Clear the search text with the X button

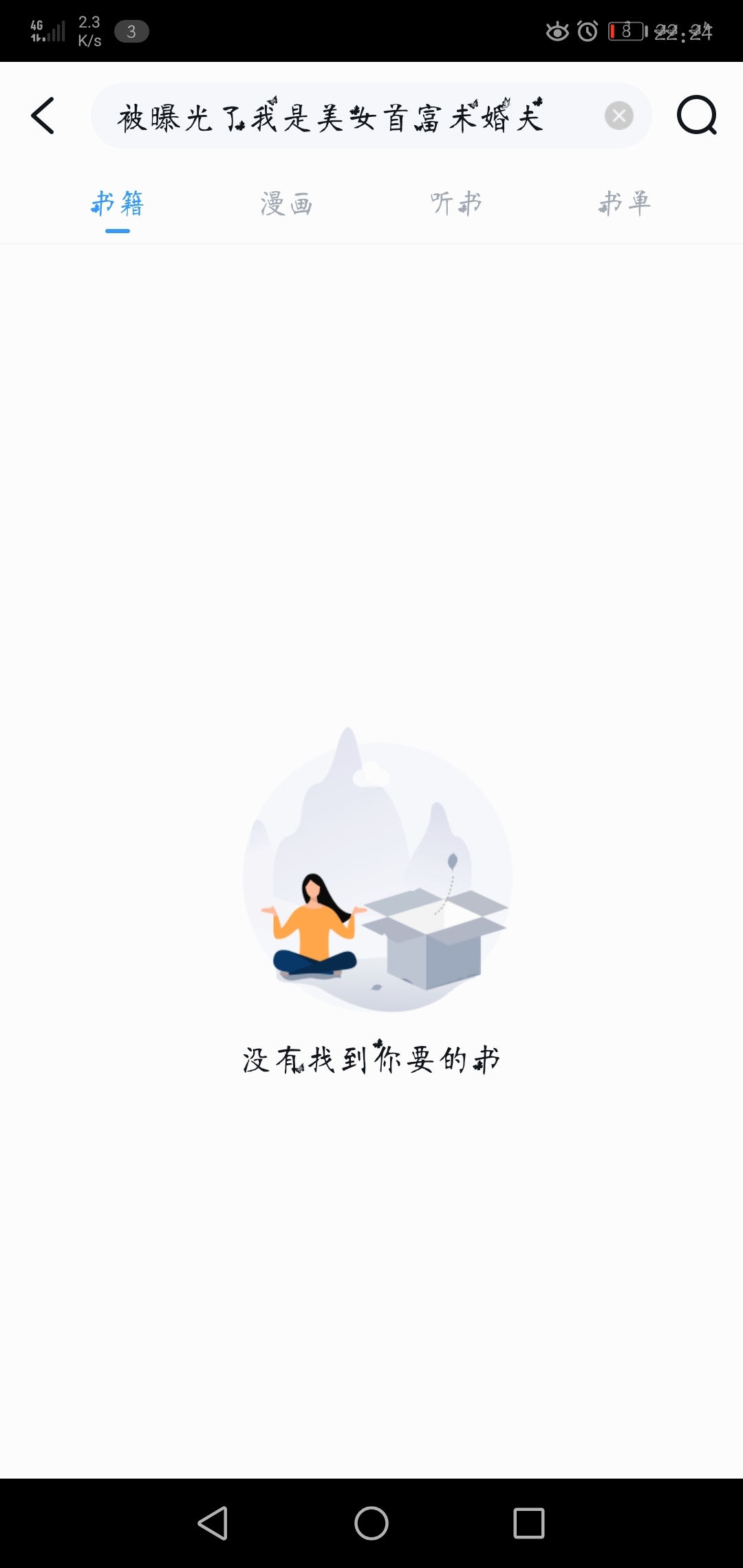619,116
